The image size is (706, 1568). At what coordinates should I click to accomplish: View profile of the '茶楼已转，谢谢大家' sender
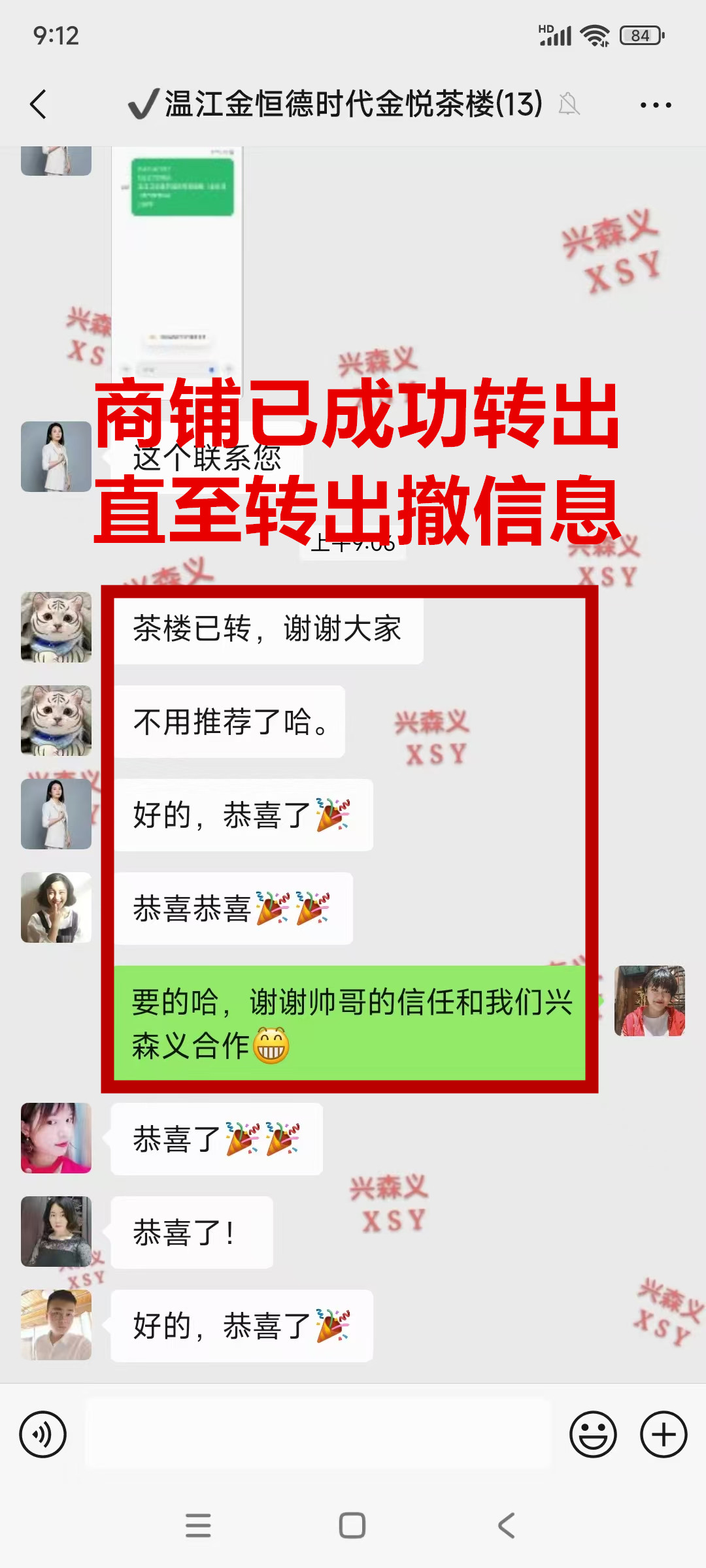tap(56, 627)
